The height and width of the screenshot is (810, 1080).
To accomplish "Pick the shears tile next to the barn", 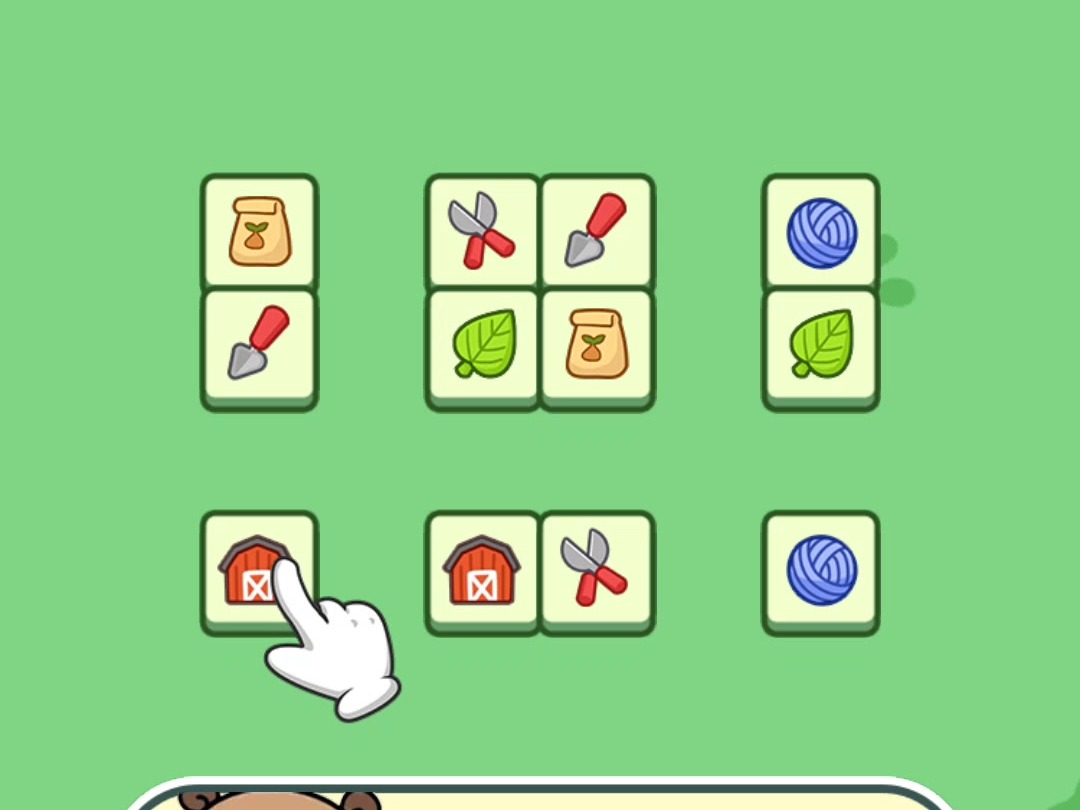I will (596, 570).
